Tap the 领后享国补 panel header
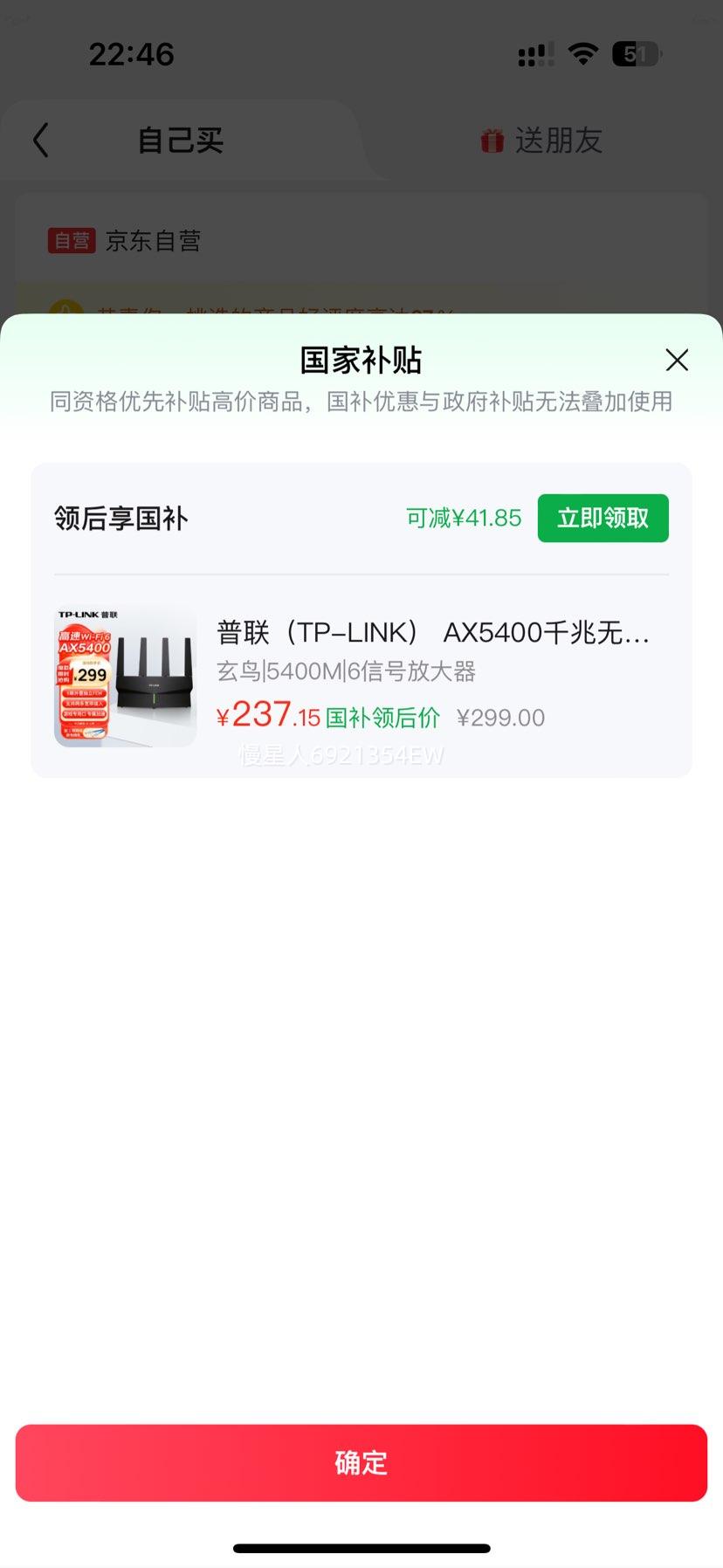This screenshot has height=1568, width=723. 122,518
